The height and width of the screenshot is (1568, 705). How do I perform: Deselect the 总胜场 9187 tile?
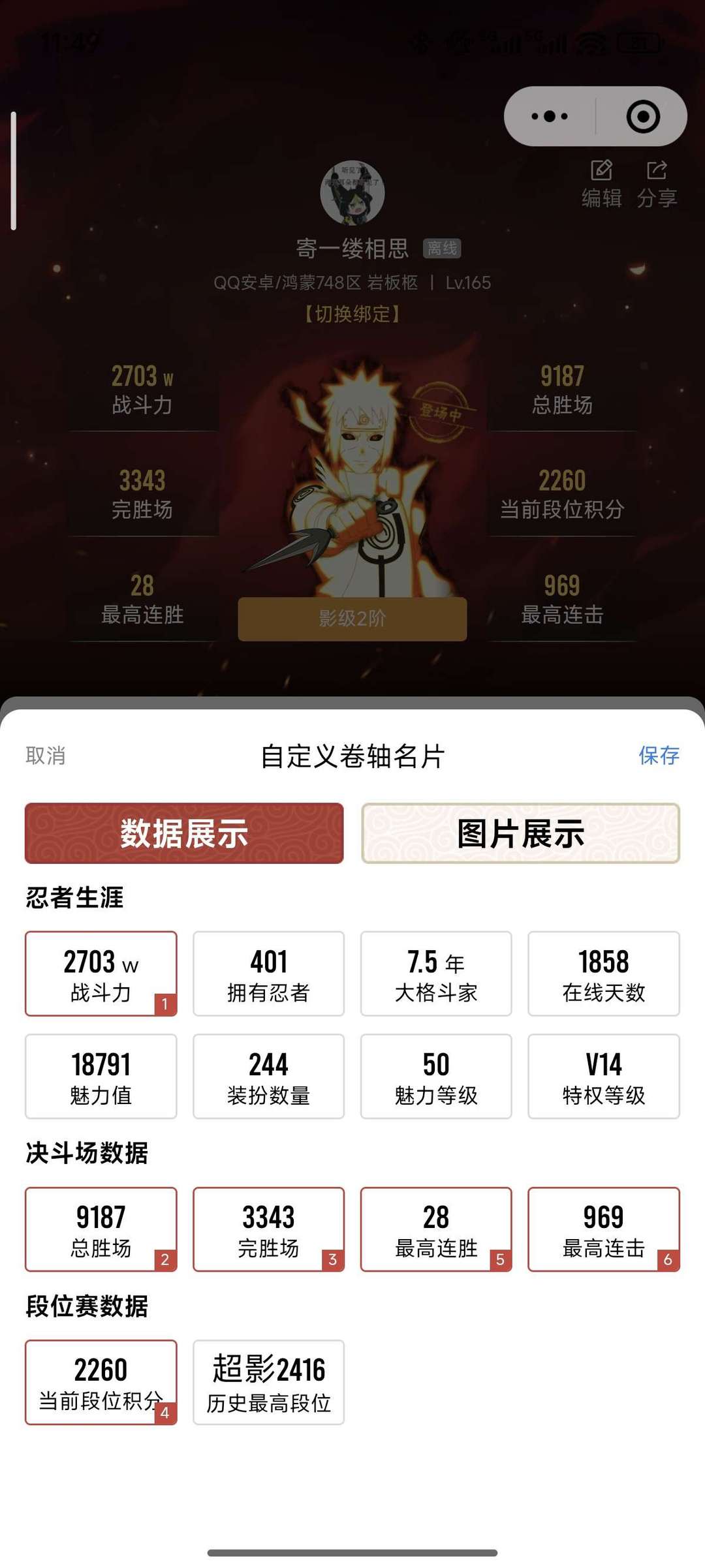coord(101,1229)
